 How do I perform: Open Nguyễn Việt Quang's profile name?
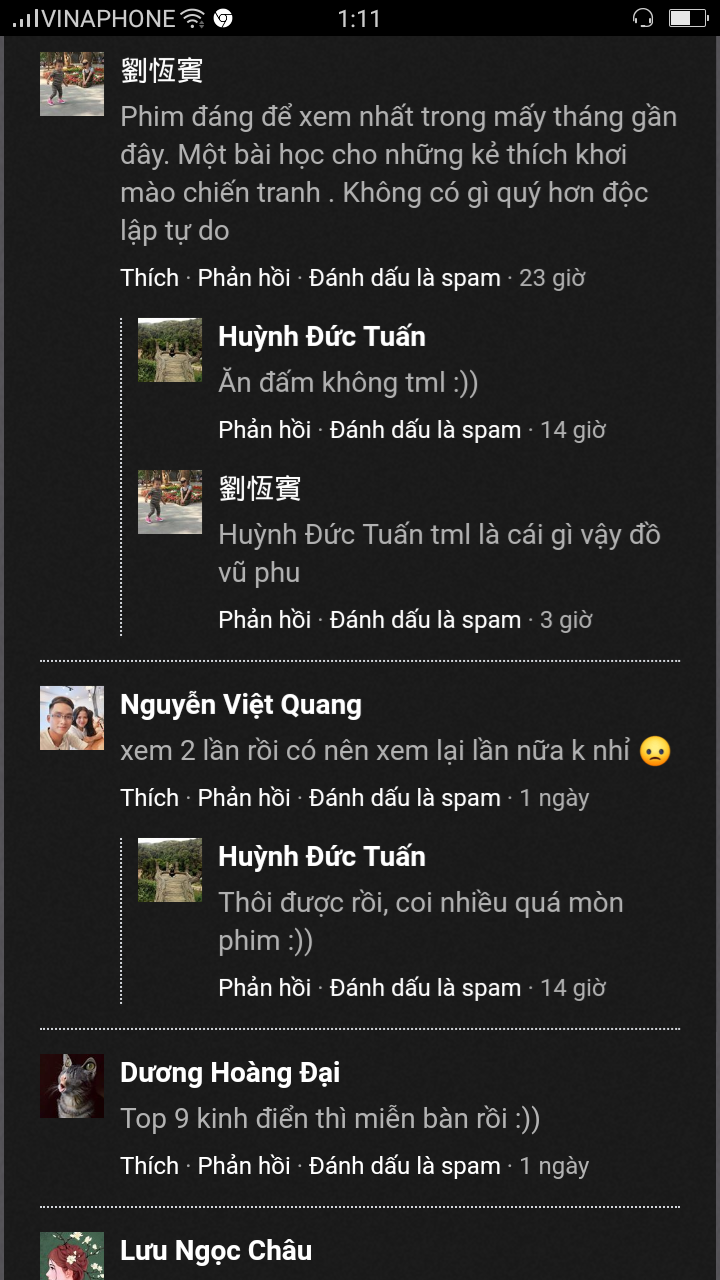click(x=240, y=705)
